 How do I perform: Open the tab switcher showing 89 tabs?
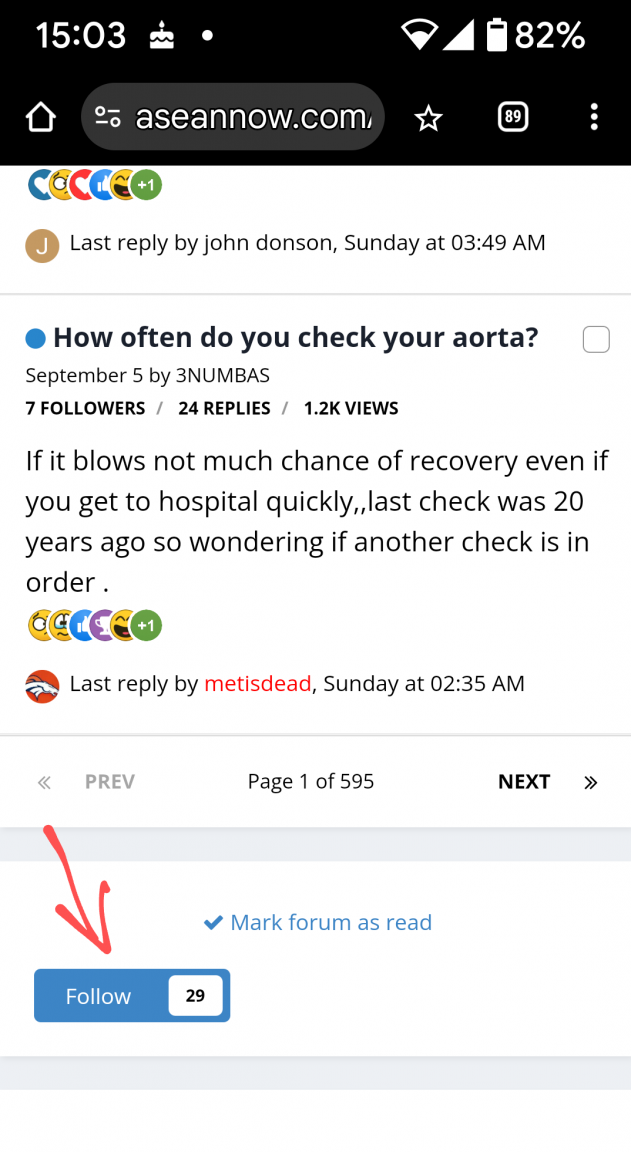[x=512, y=118]
